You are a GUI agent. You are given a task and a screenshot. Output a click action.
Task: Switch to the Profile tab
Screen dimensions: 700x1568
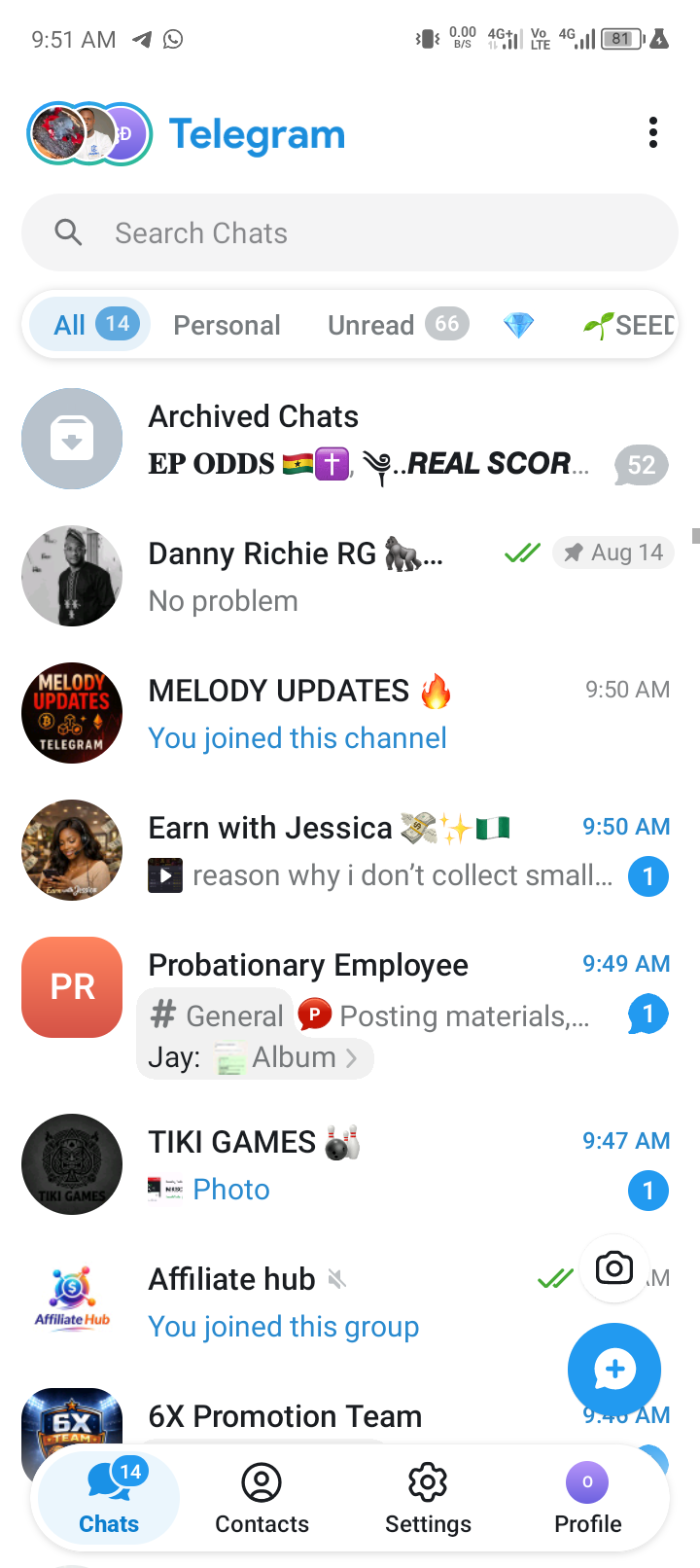click(x=587, y=1499)
